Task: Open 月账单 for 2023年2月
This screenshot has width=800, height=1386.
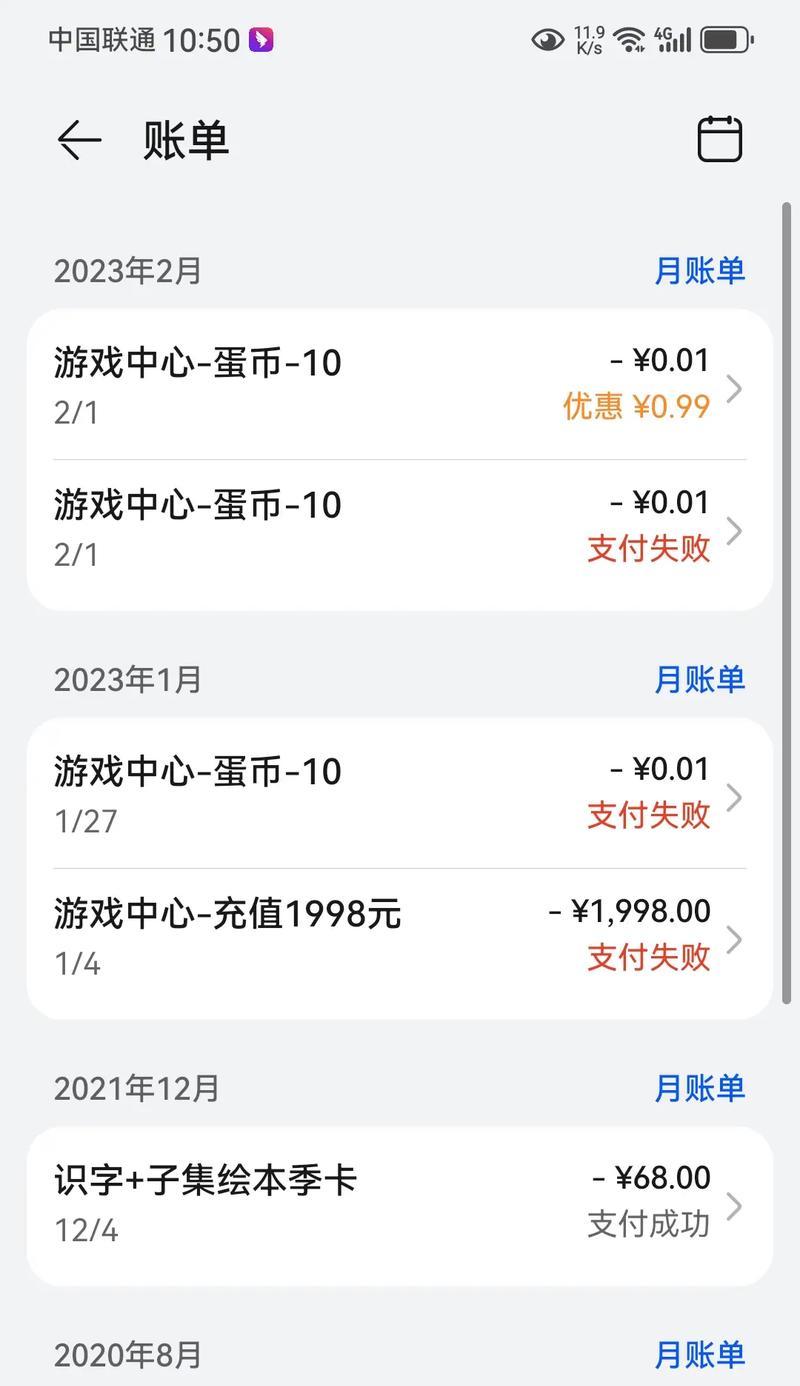Action: tap(699, 270)
